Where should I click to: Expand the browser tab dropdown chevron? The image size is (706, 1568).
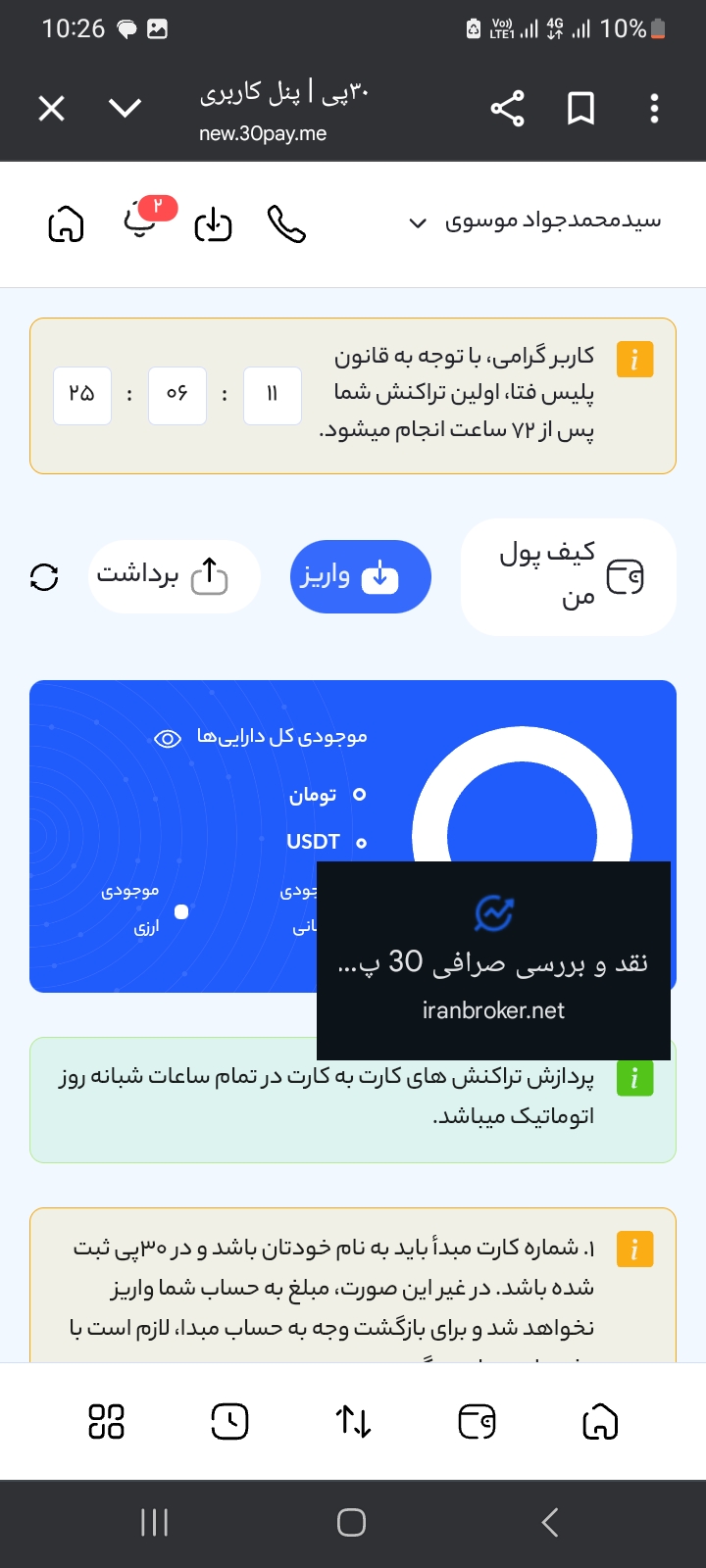point(126,108)
